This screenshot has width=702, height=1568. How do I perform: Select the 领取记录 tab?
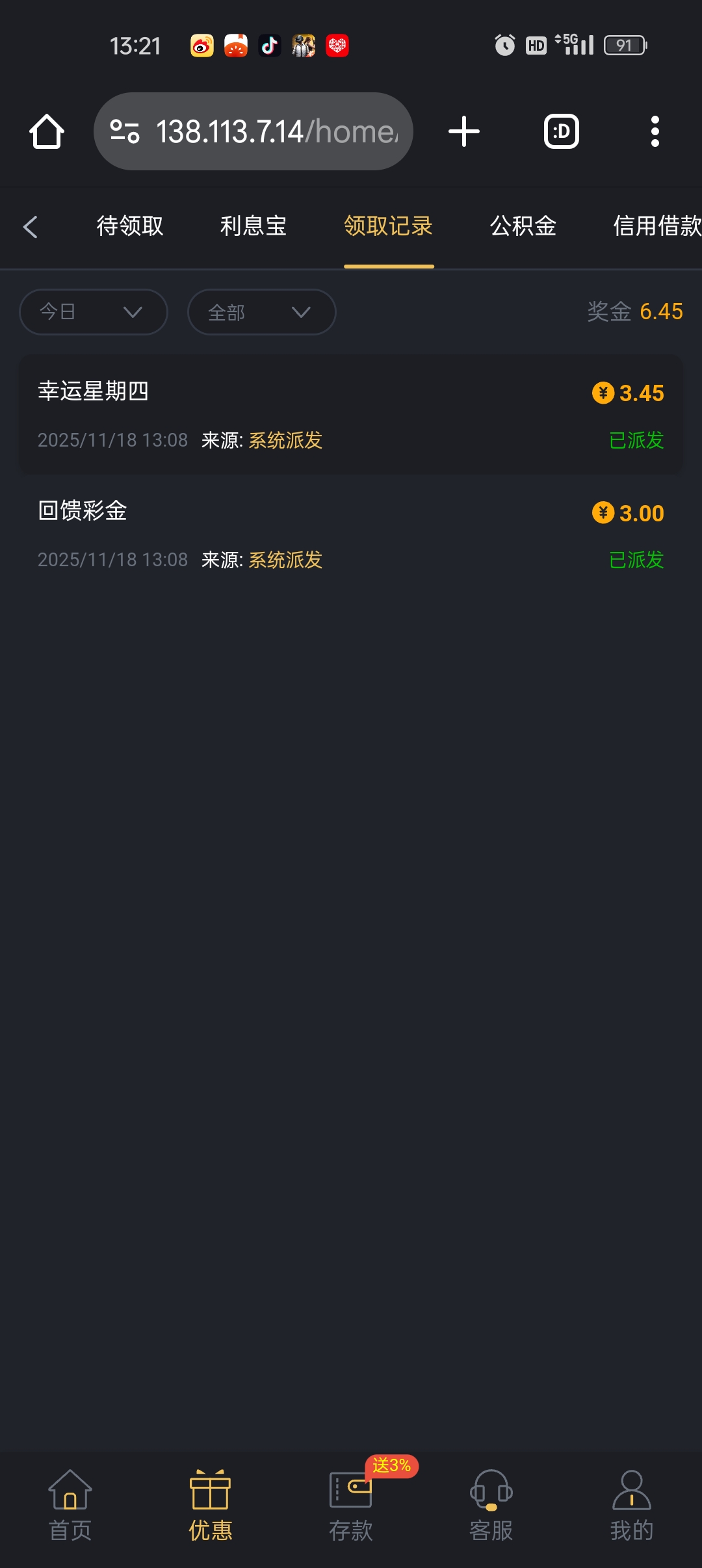coord(389,226)
